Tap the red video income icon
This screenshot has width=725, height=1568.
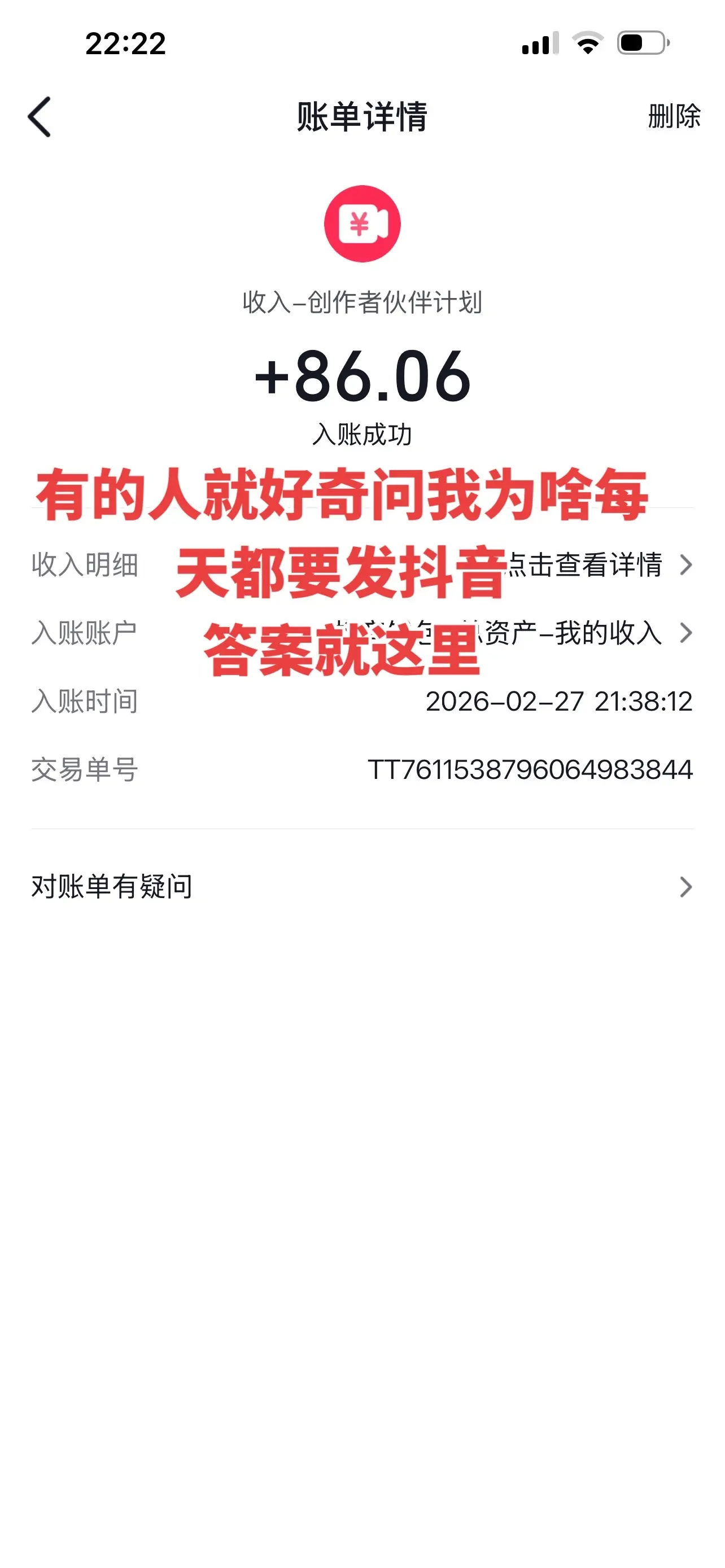362,225
